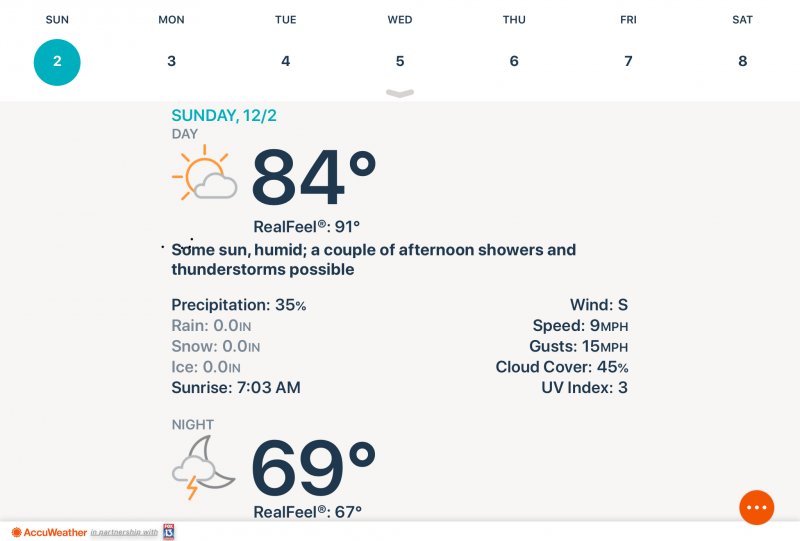This screenshot has height=541, width=800.
Task: View Wednesday the 5th forecast
Action: coord(400,61)
